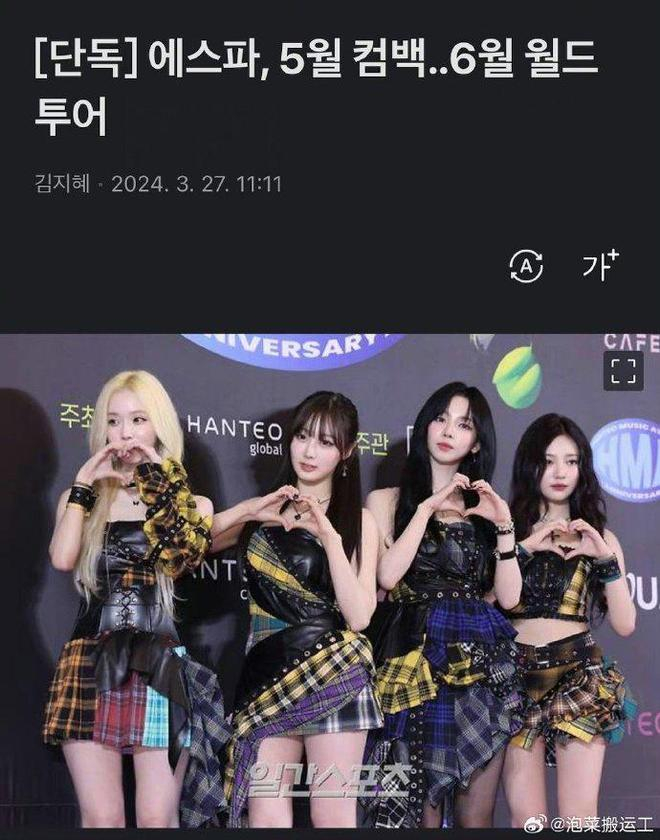The width and height of the screenshot is (660, 840).
Task: Expand the article photo to fullscreen
Action: pos(623,371)
